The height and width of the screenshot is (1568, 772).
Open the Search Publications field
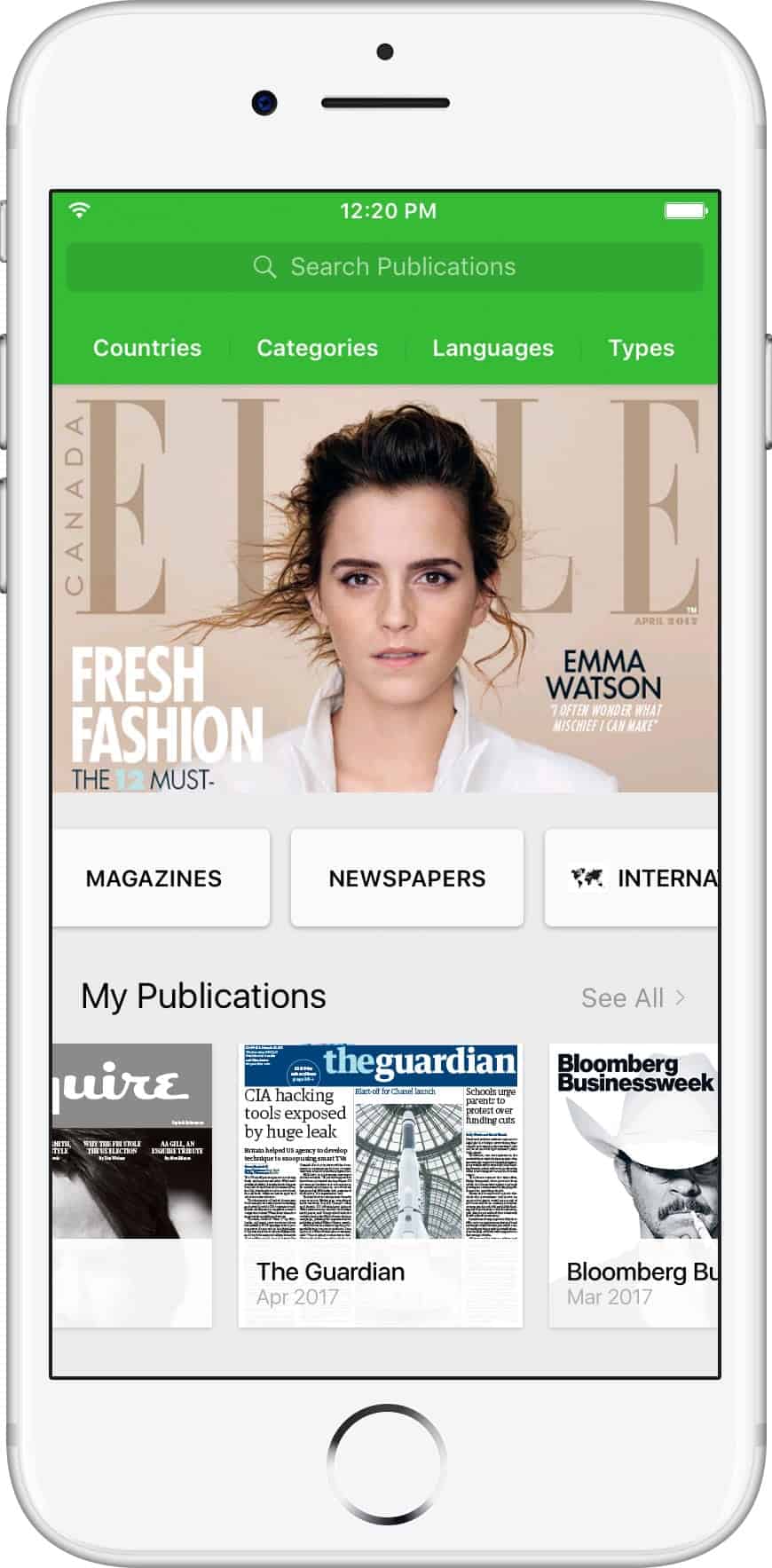coord(384,266)
